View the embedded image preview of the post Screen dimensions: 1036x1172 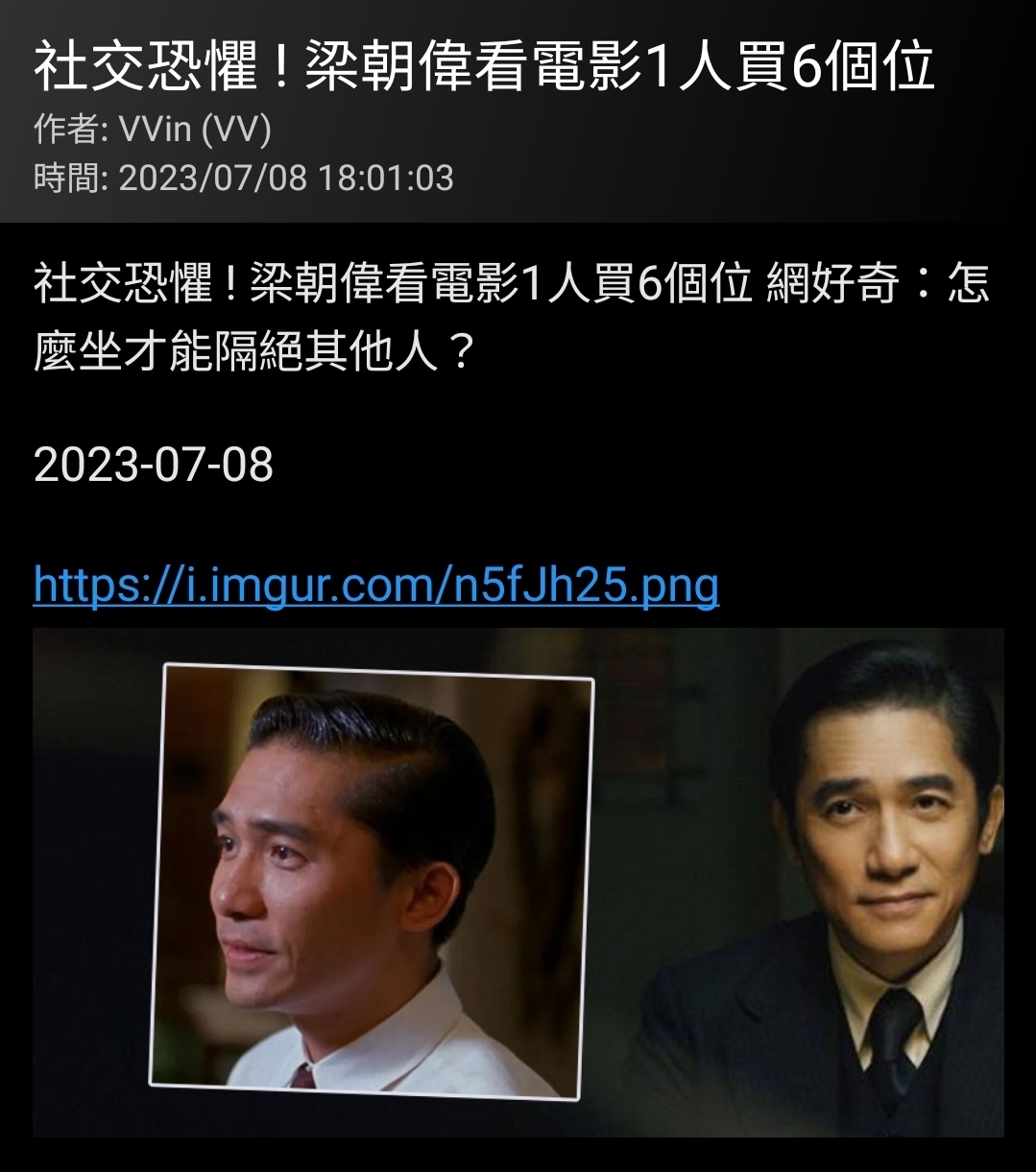tap(518, 881)
